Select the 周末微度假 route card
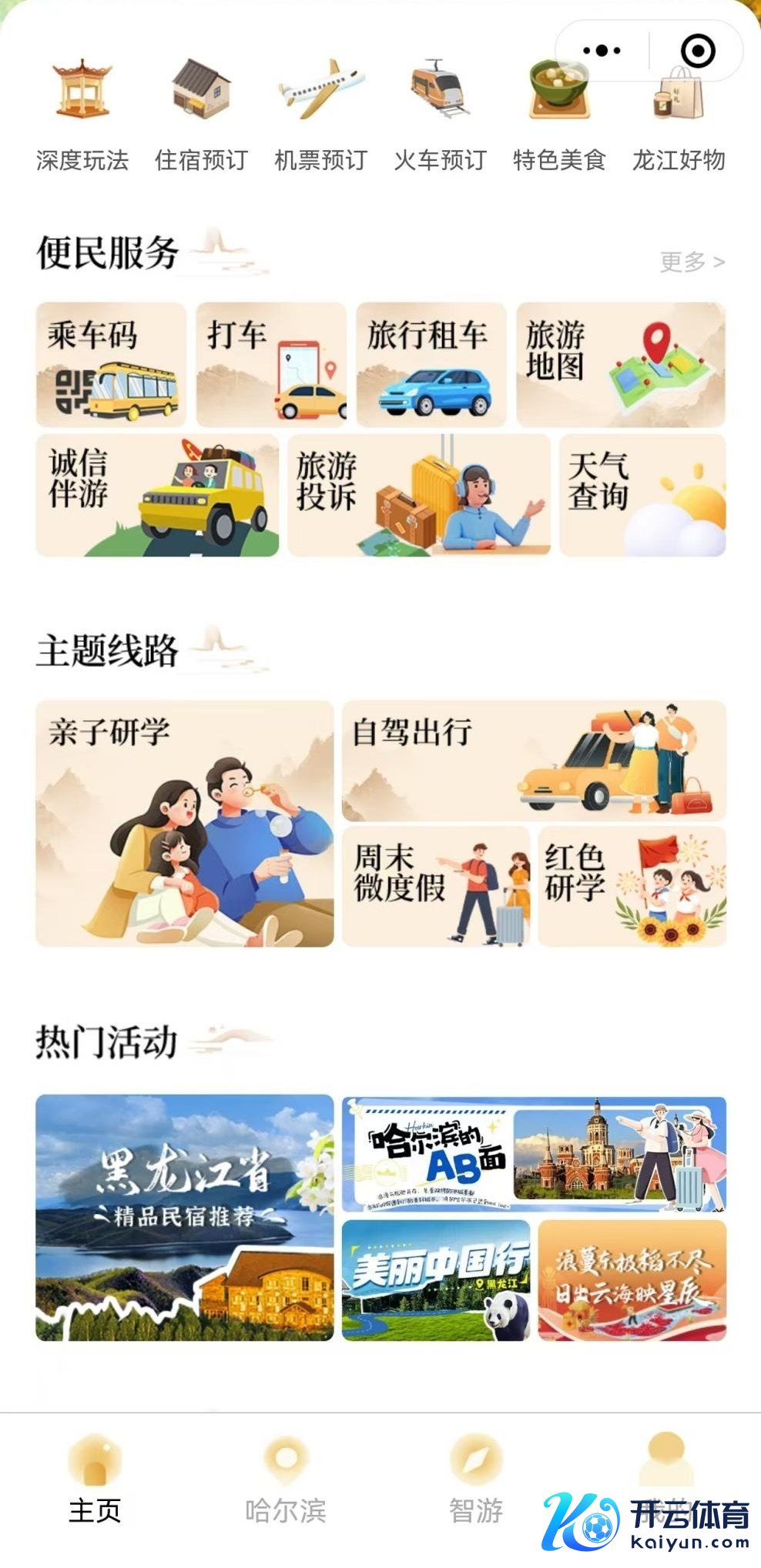 coord(436,887)
